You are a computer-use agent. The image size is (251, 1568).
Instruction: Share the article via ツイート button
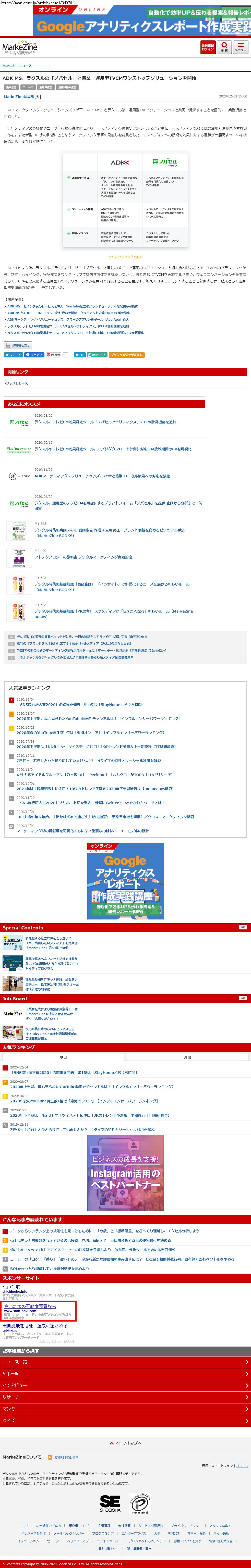13,355
